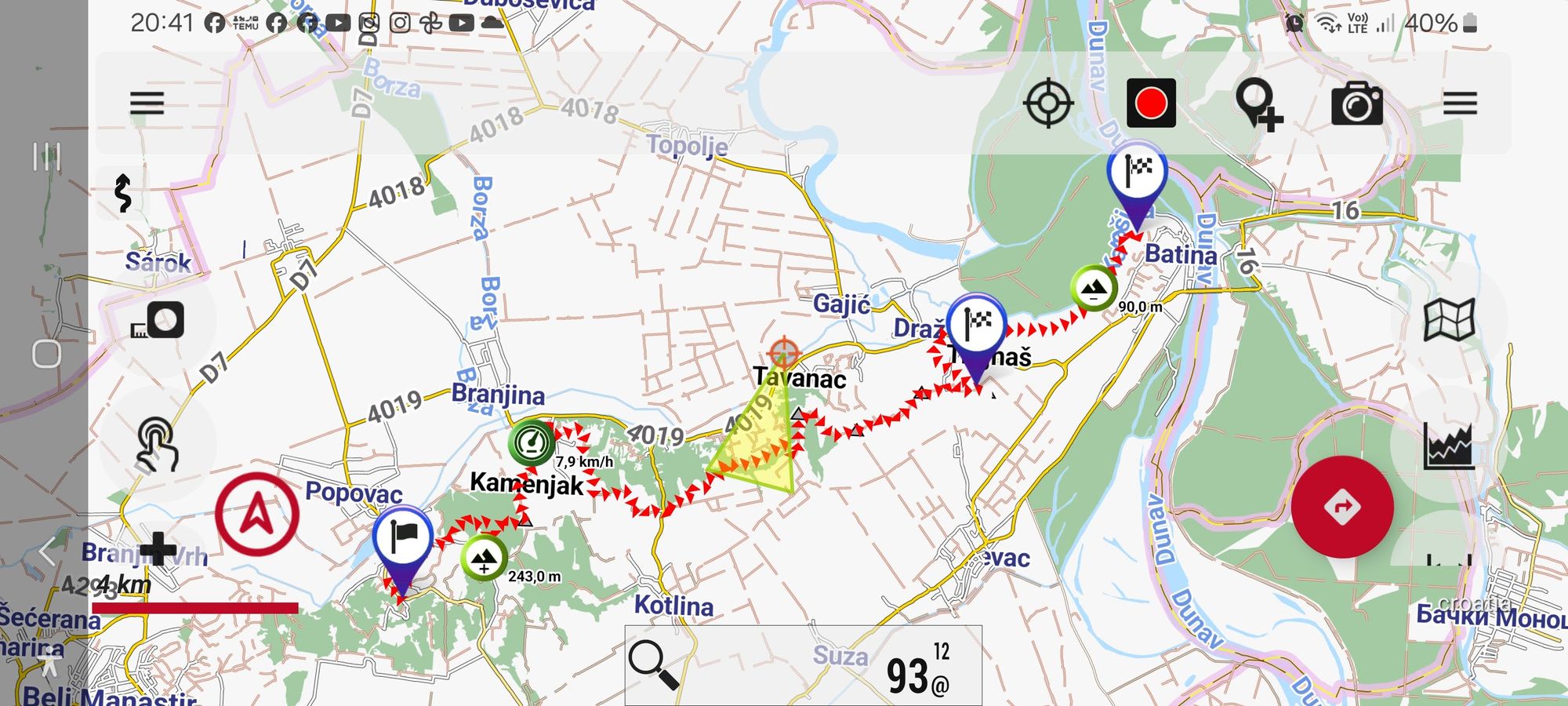Open search with the magnifier icon

click(x=653, y=664)
